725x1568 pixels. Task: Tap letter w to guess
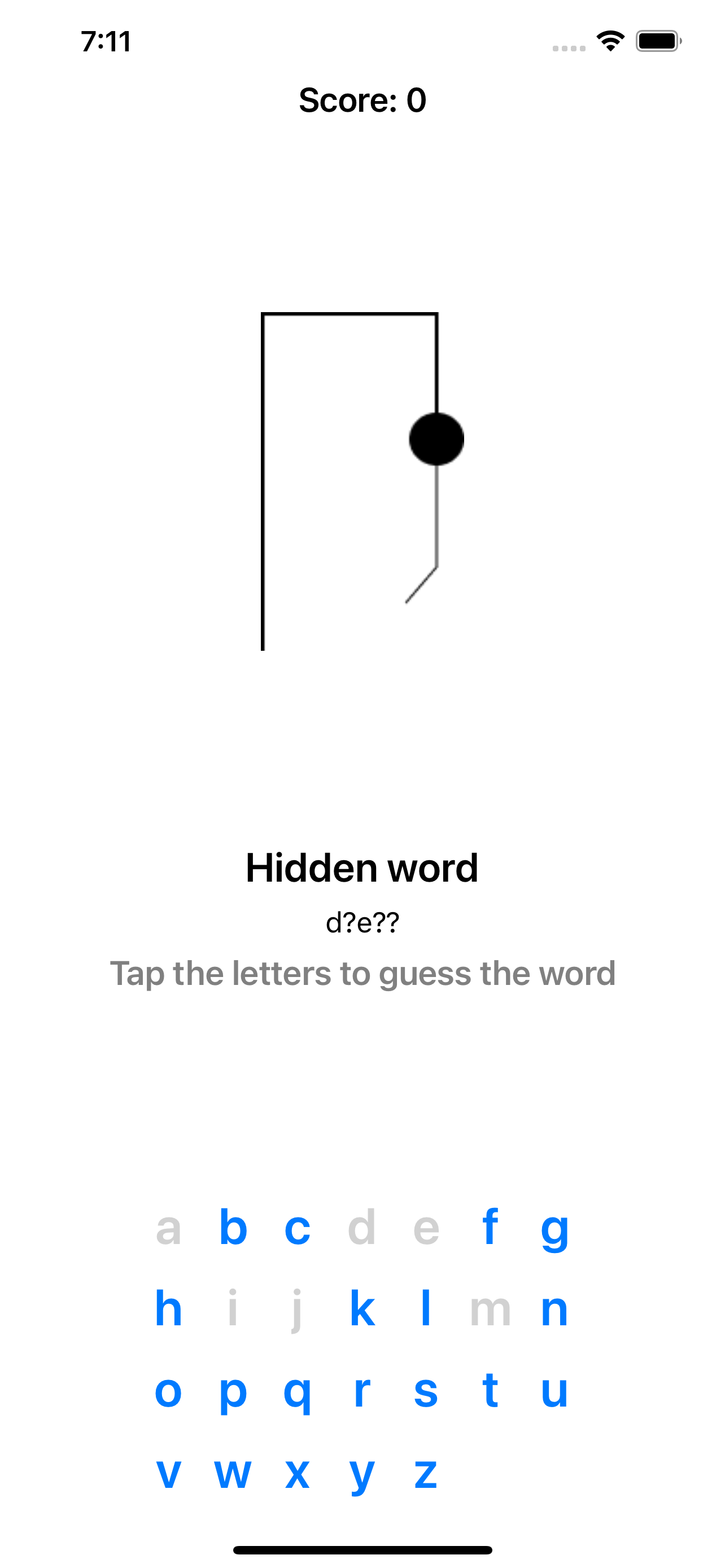click(233, 1473)
